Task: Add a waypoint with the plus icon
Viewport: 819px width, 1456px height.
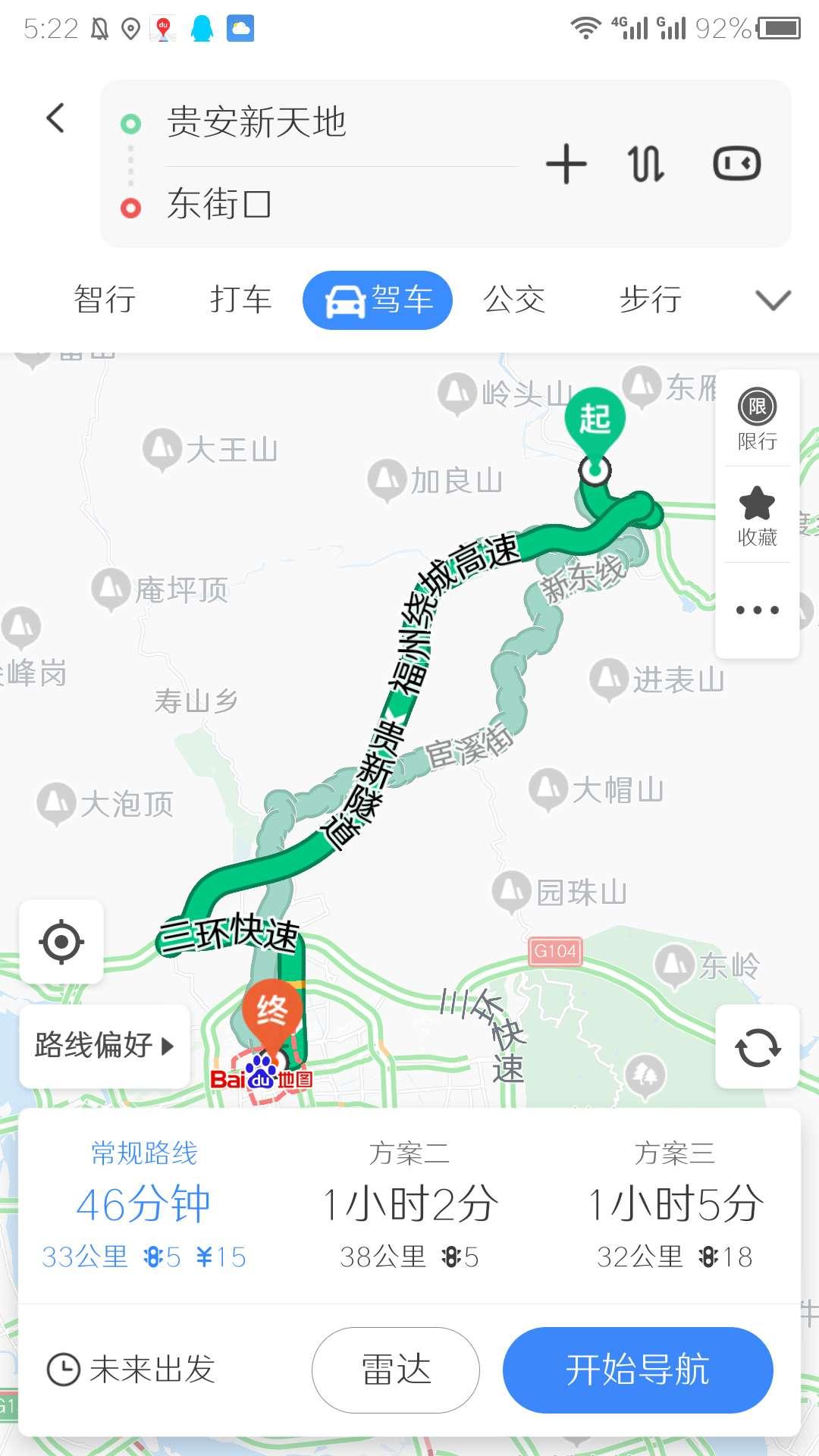Action: (566, 164)
